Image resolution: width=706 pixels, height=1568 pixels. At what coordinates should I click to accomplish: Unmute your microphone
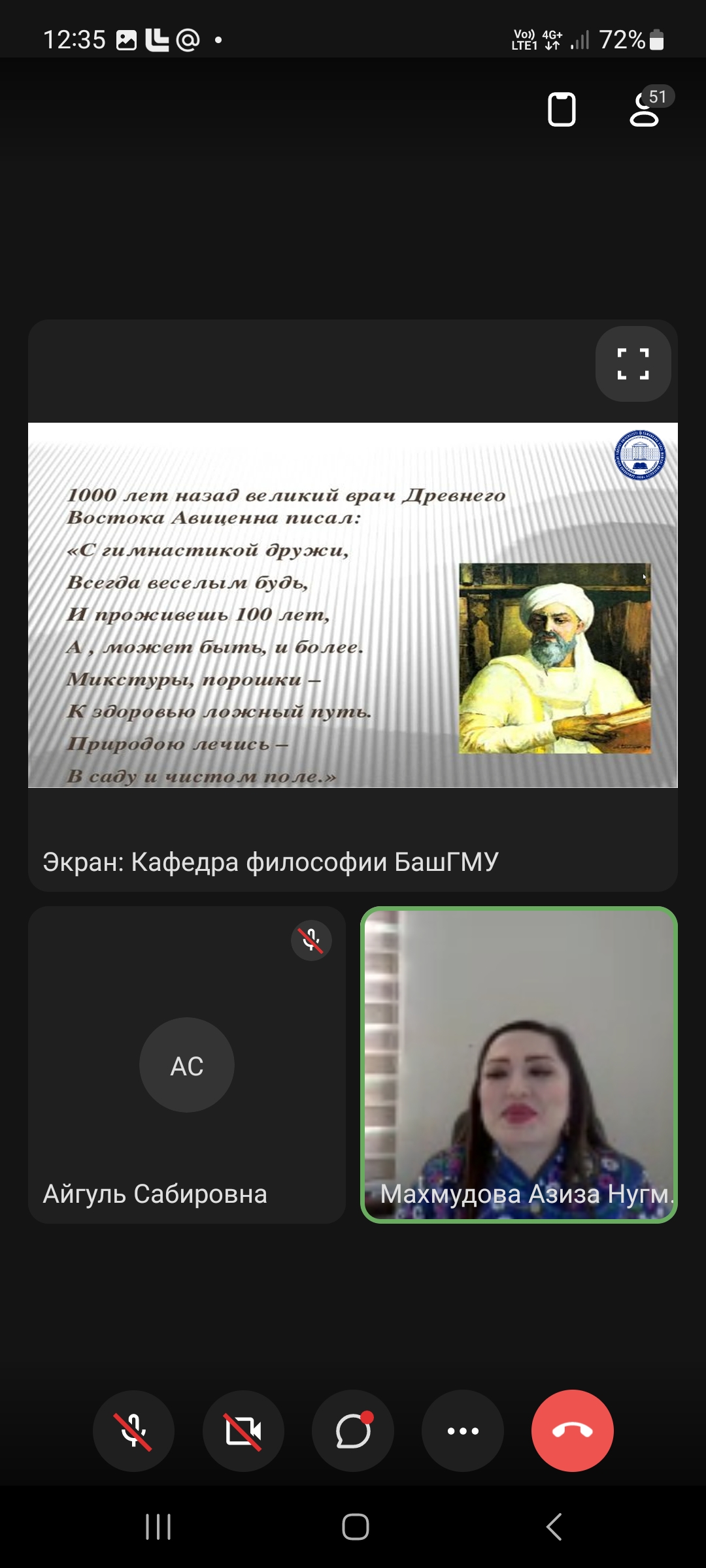(133, 1430)
